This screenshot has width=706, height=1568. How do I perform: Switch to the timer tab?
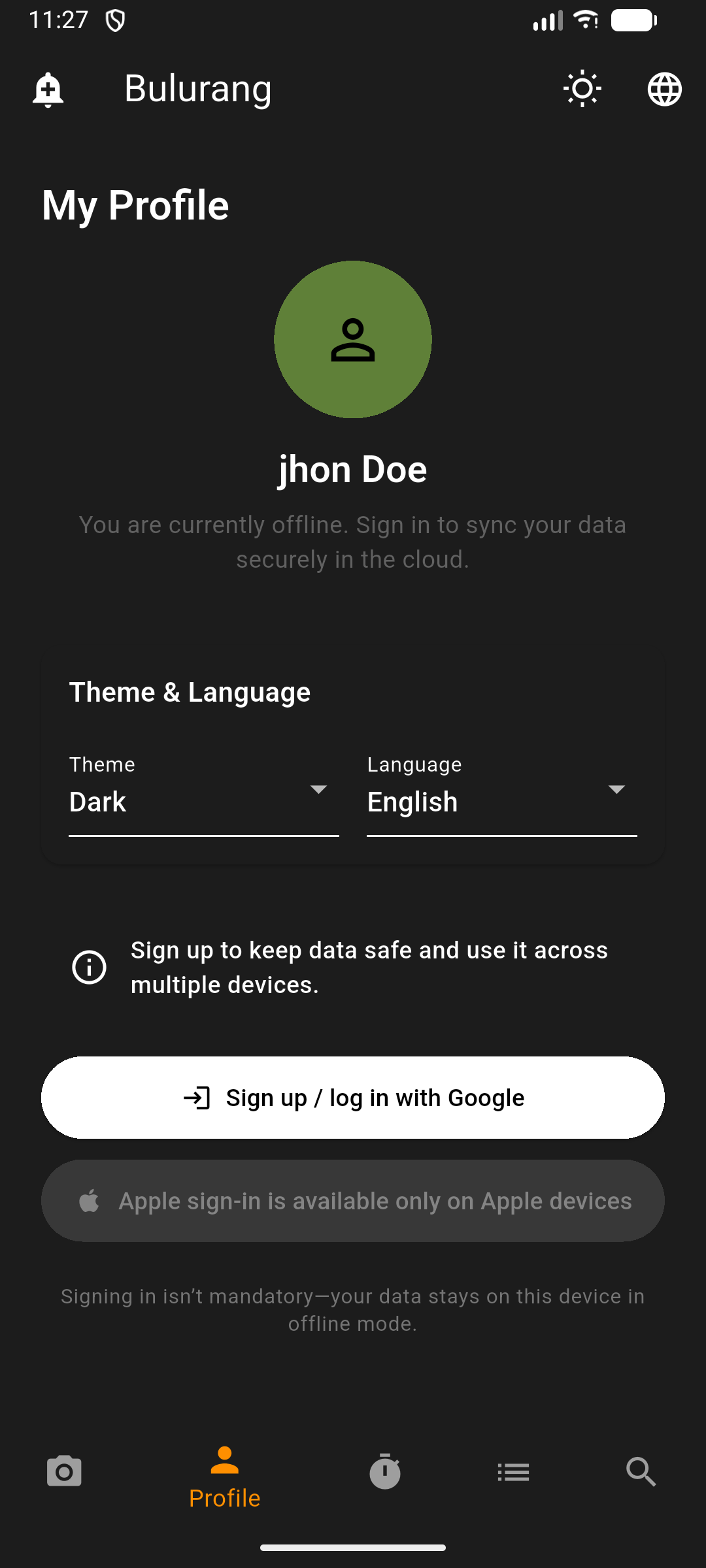385,1471
